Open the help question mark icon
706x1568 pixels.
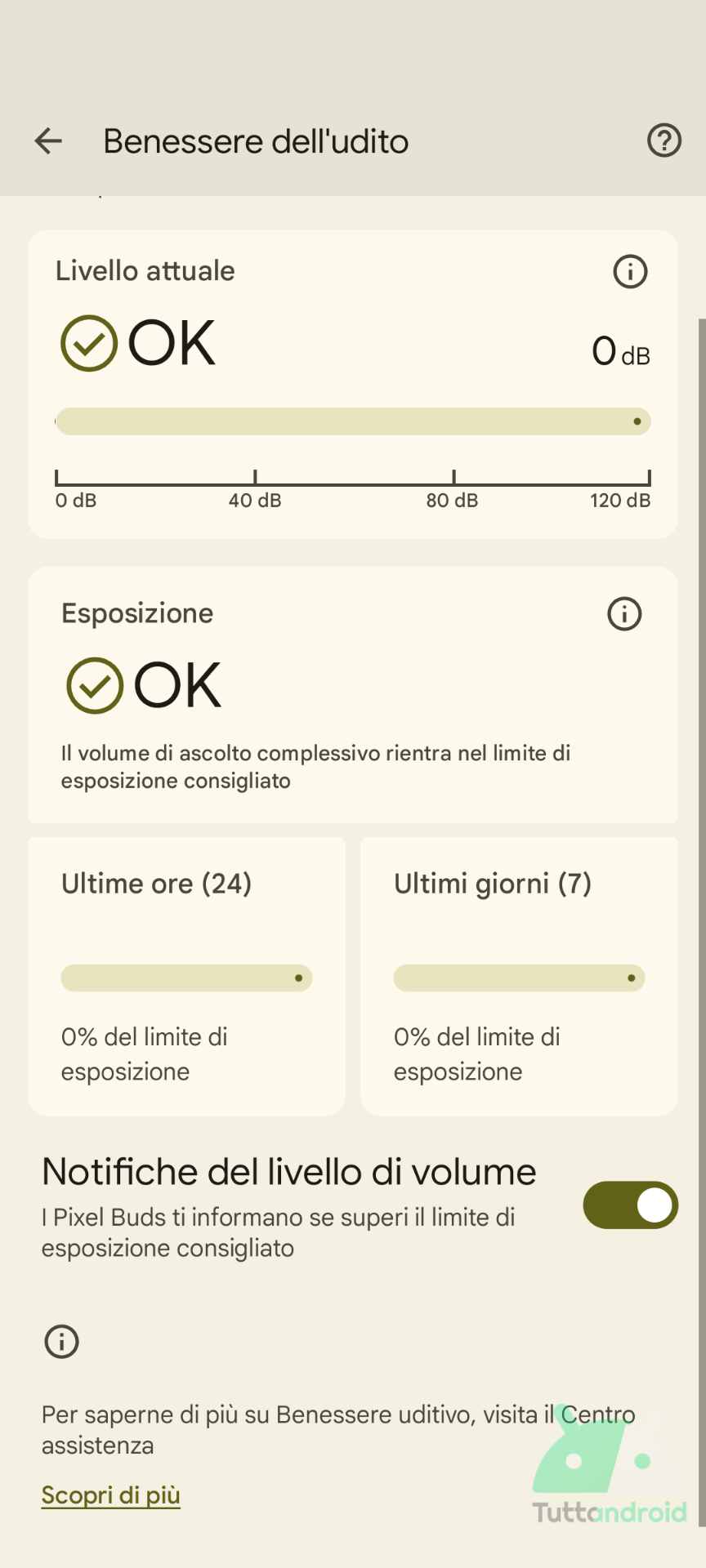pos(664,140)
